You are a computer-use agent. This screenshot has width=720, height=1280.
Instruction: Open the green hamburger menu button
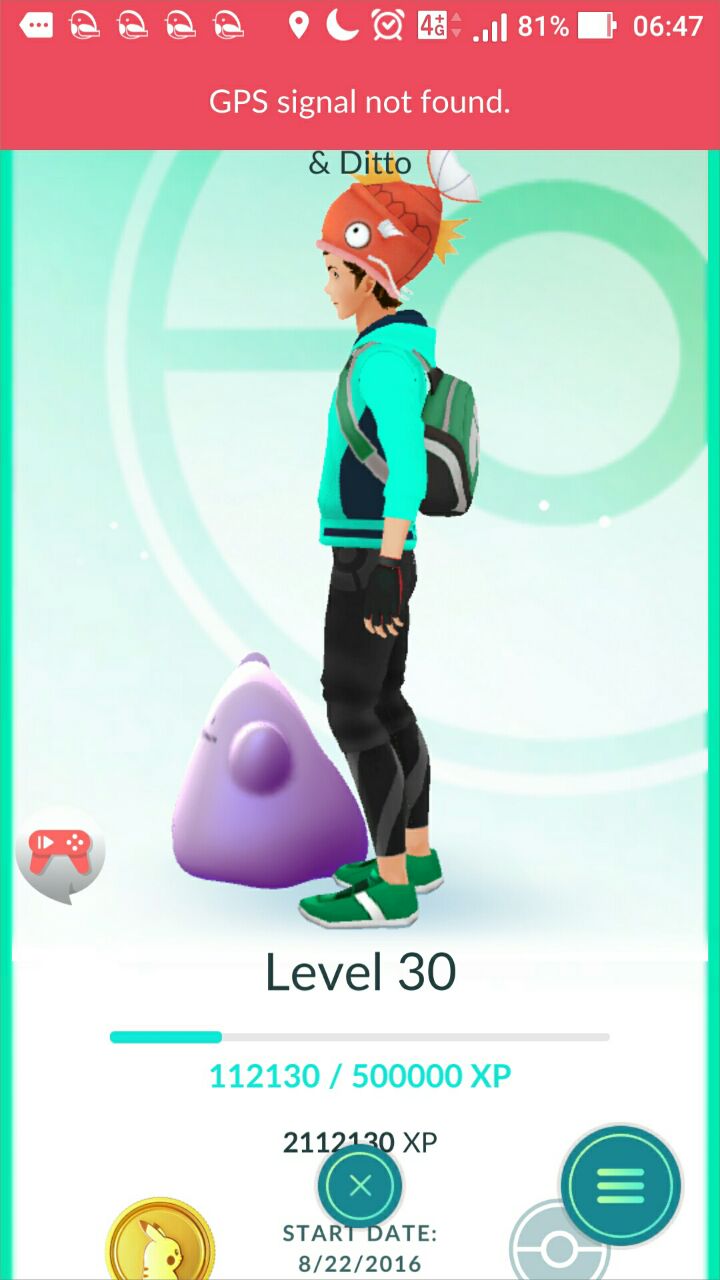coord(620,1185)
